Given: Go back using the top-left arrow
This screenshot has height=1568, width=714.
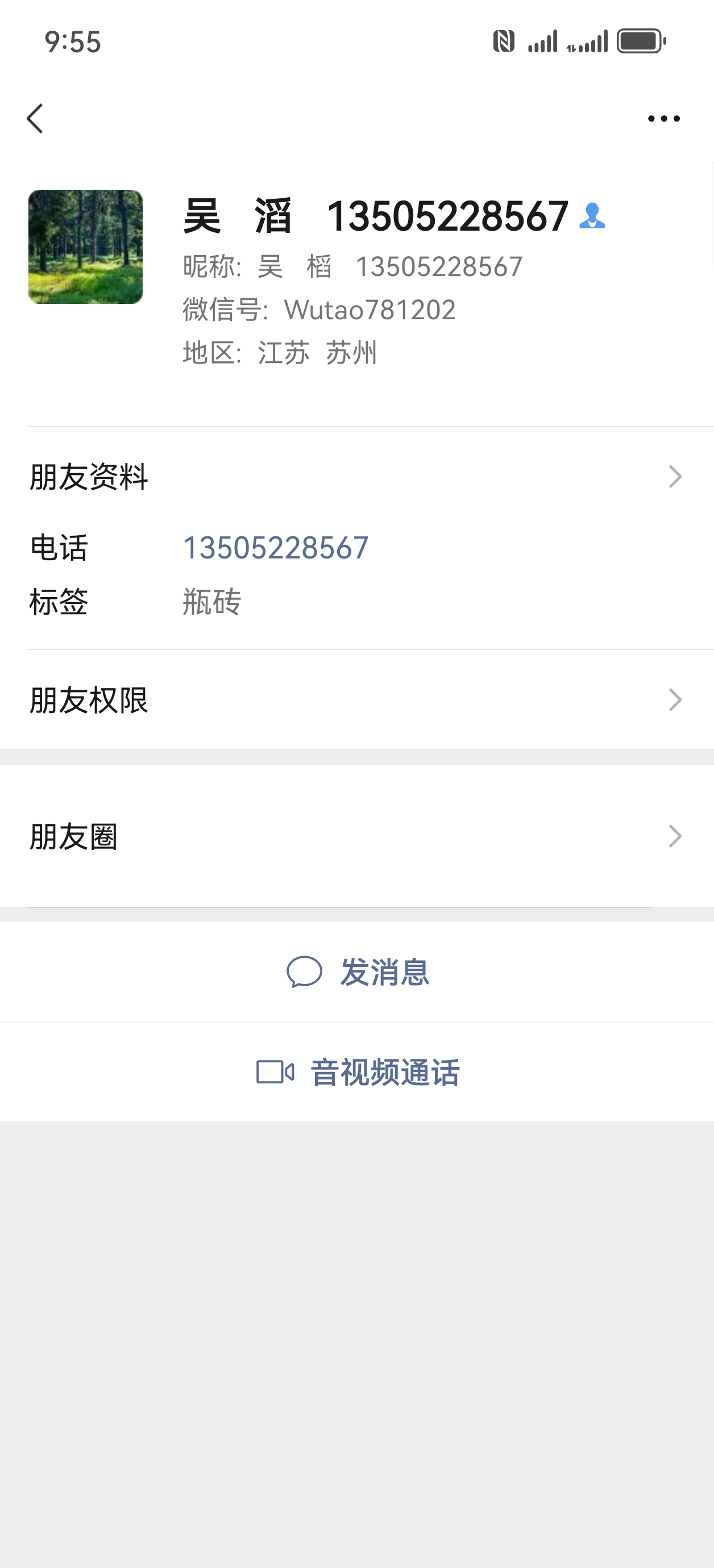Looking at the screenshot, I should 35,118.
